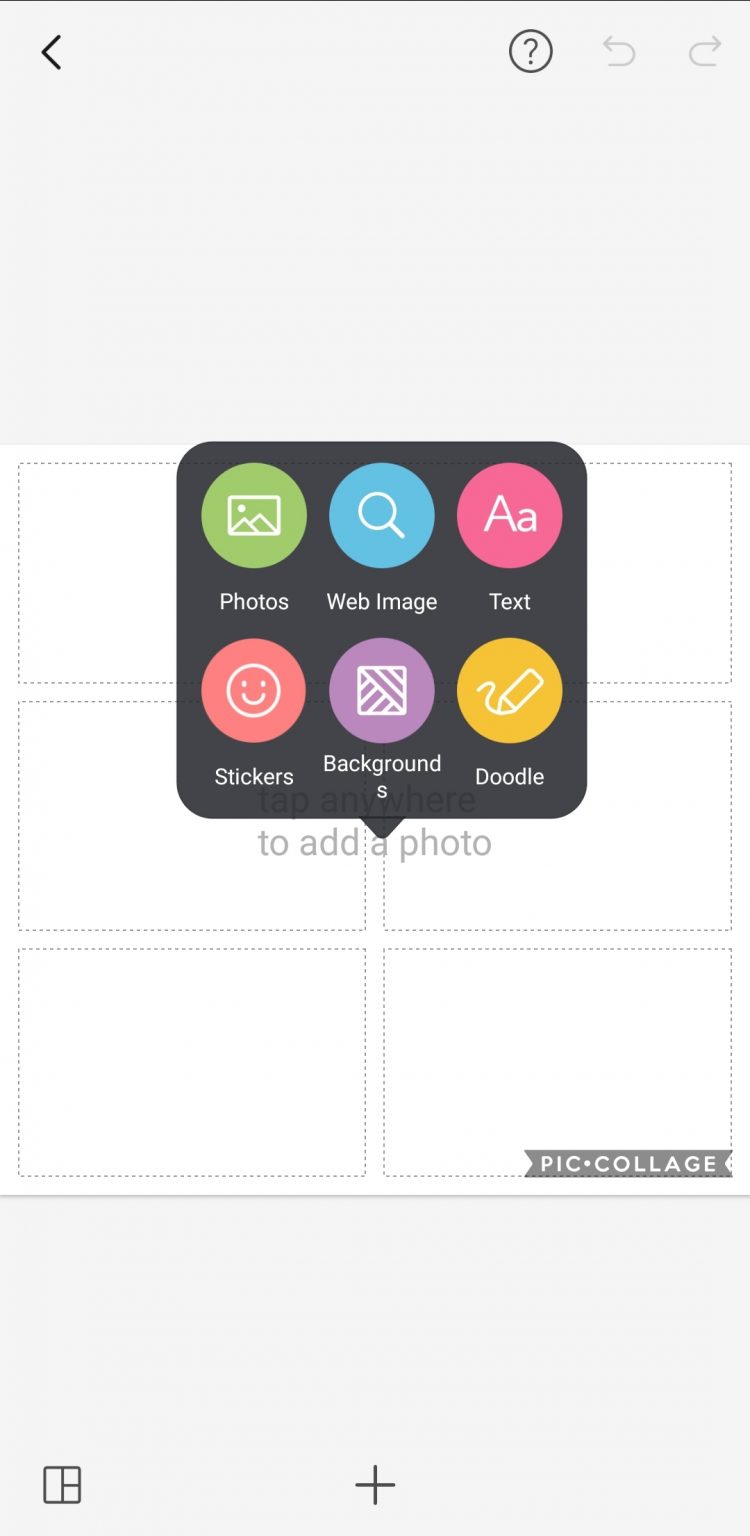The width and height of the screenshot is (750, 1536).
Task: Add Text to the collage
Action: tap(510, 516)
